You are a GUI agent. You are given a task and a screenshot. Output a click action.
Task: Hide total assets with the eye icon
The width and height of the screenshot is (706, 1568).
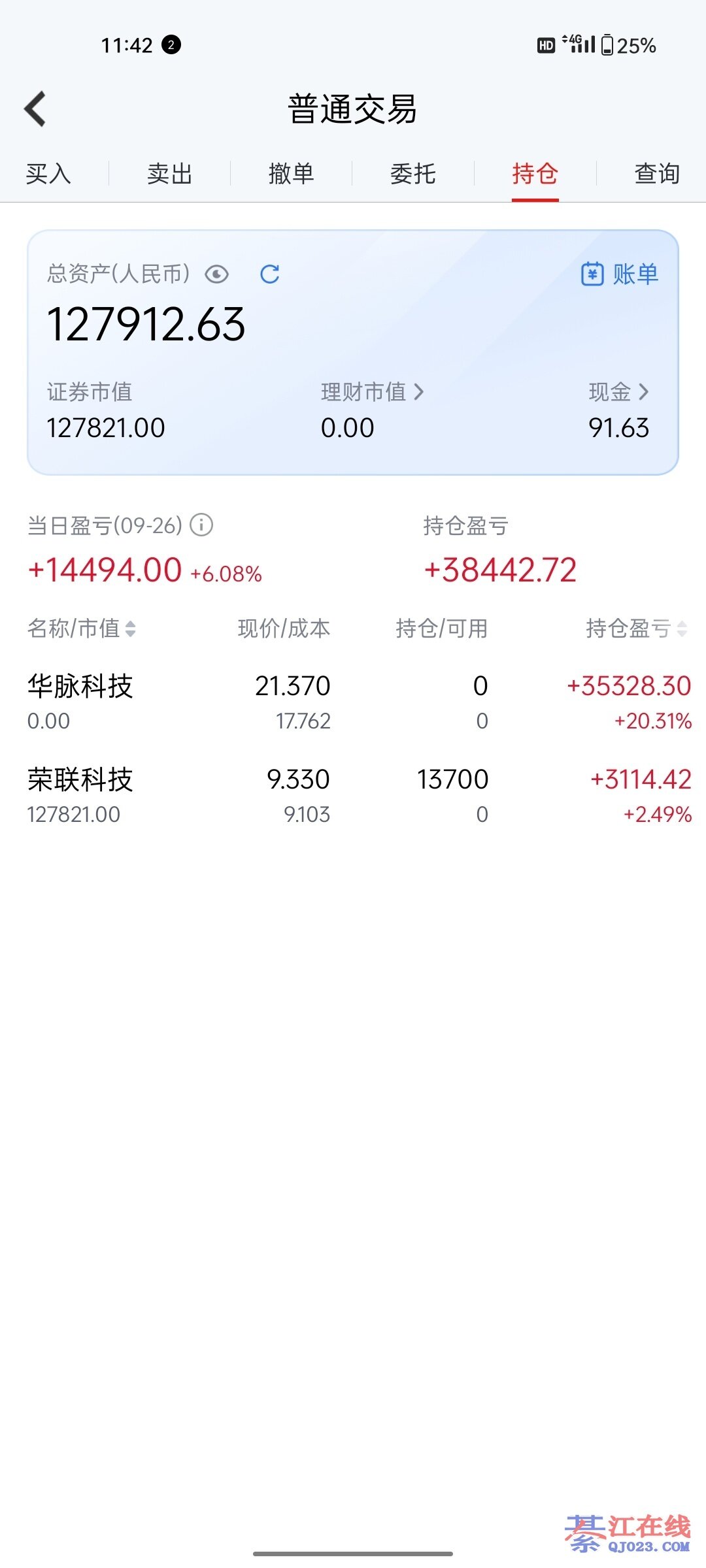point(216,274)
